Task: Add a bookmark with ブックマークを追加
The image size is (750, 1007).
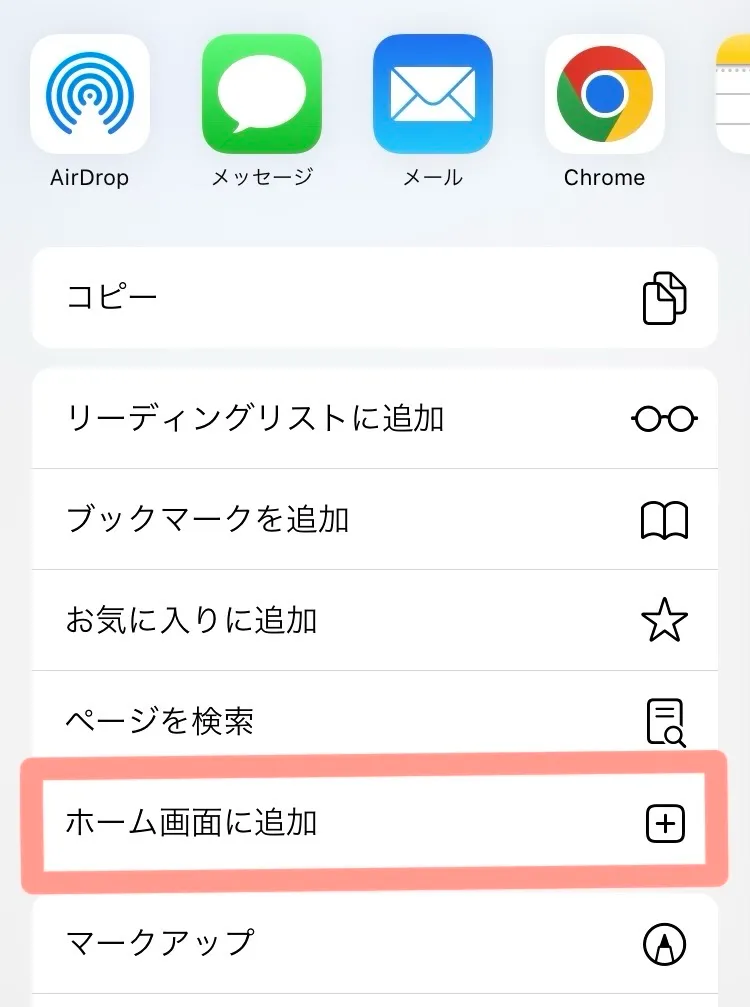Action: click(375, 519)
